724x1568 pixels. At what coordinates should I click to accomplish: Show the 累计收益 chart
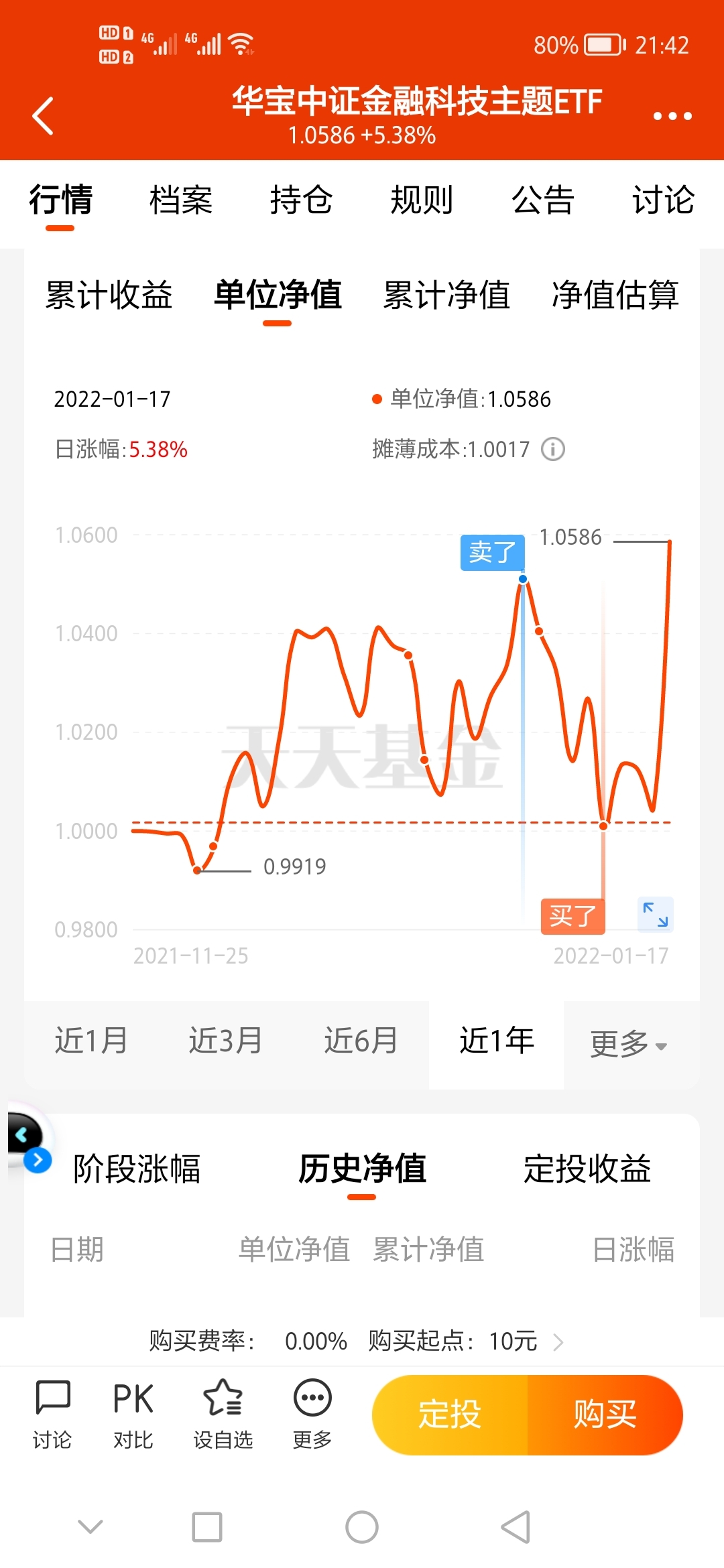[x=109, y=295]
